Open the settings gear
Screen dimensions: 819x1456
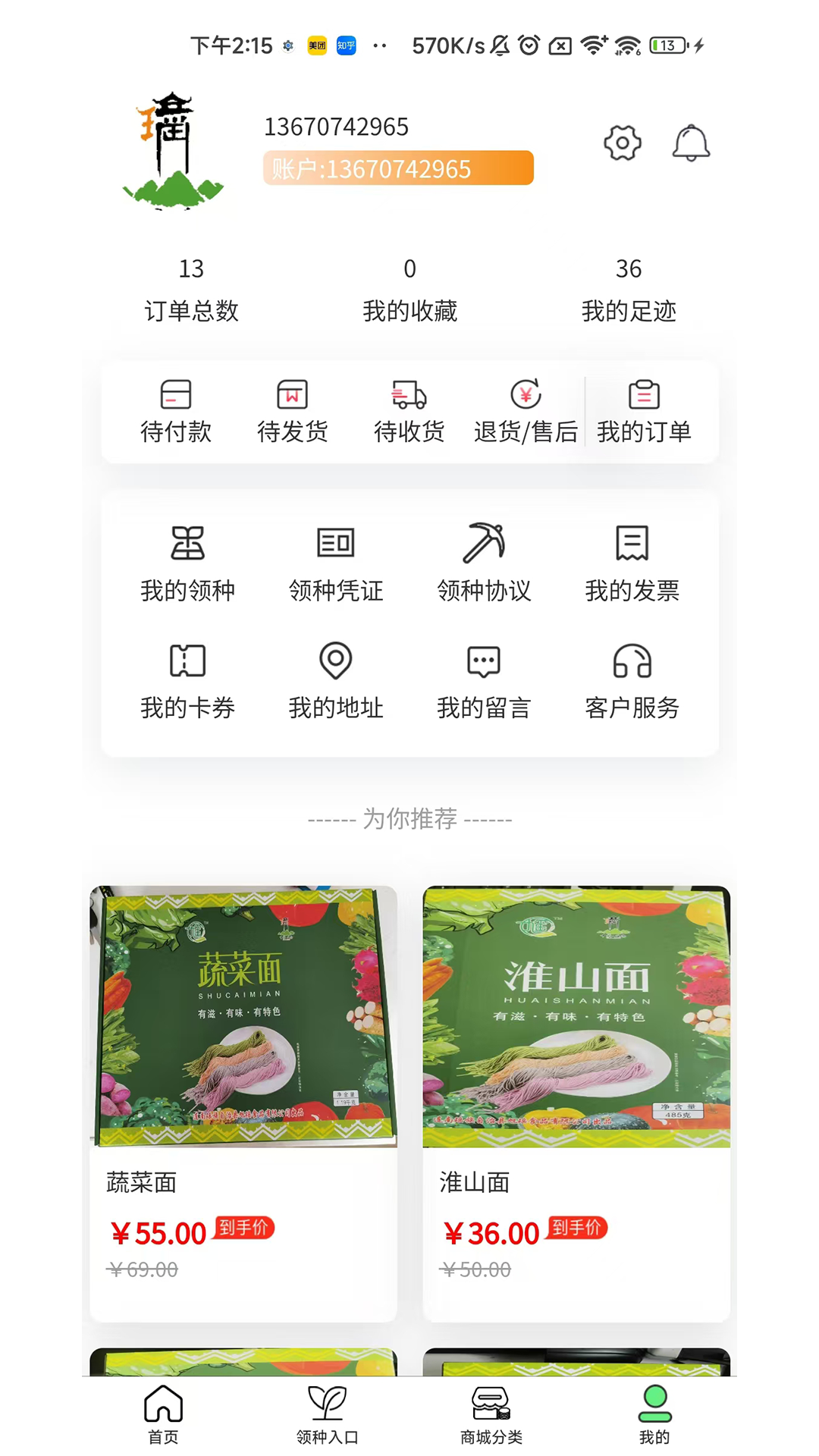[622, 143]
